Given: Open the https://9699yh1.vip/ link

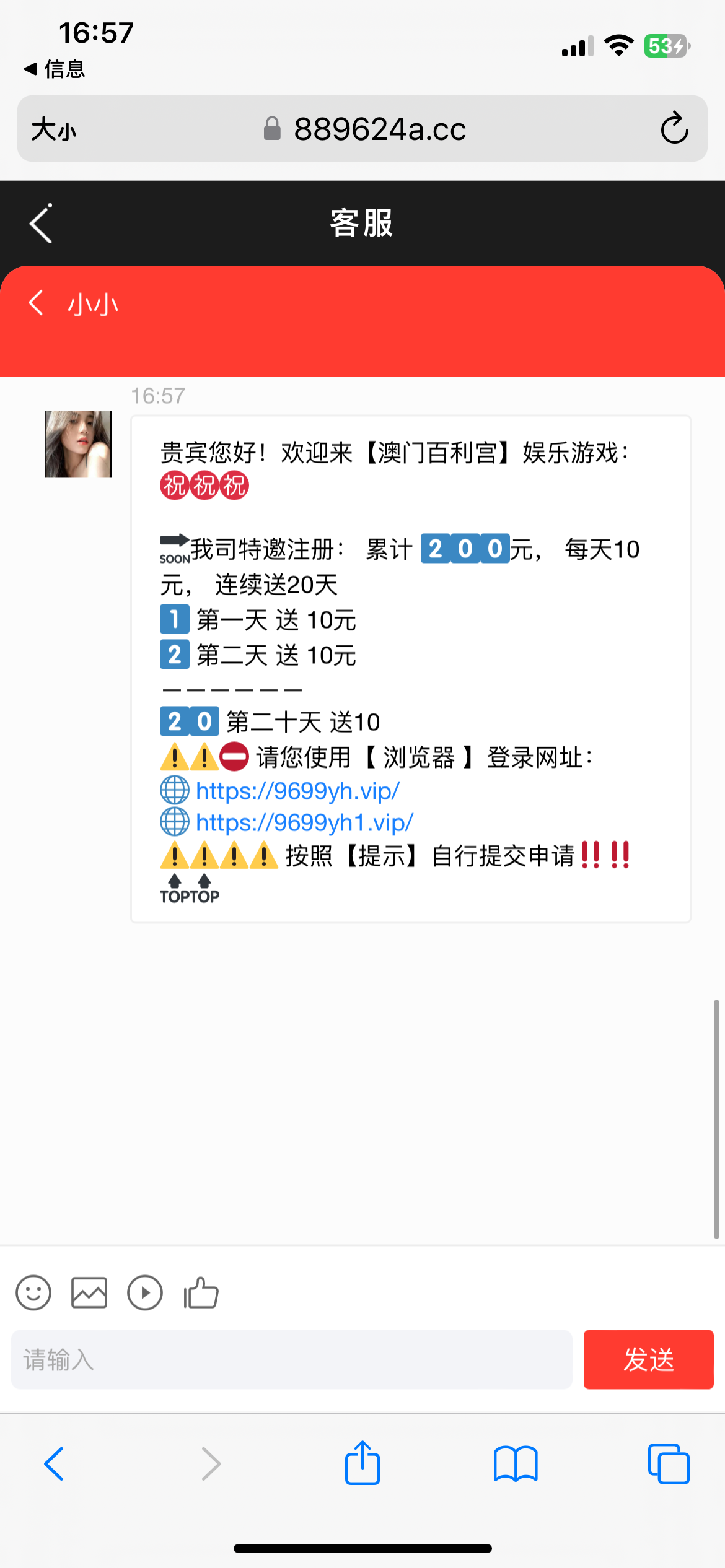Looking at the screenshot, I should pyautogui.click(x=304, y=822).
